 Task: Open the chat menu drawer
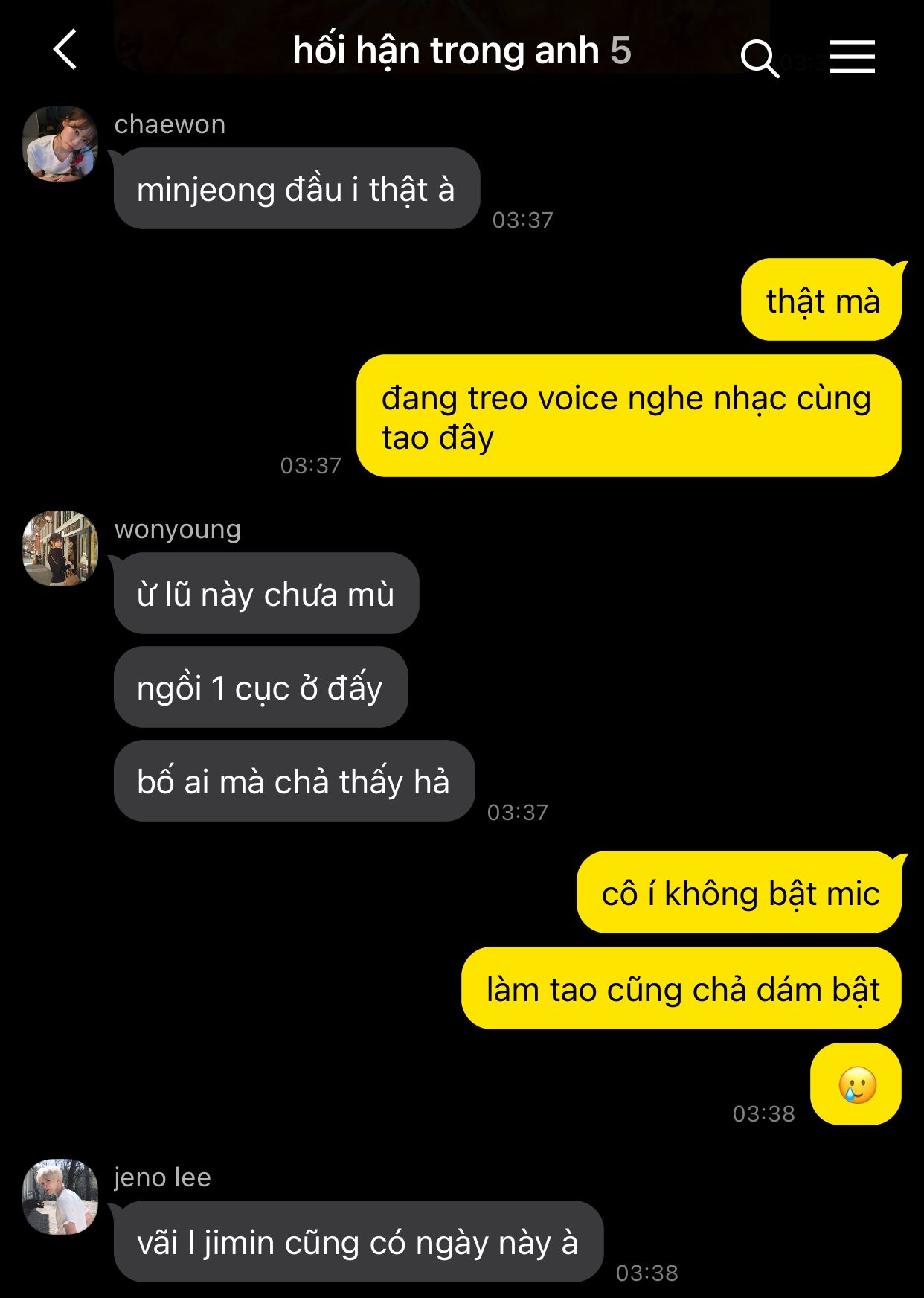852,57
